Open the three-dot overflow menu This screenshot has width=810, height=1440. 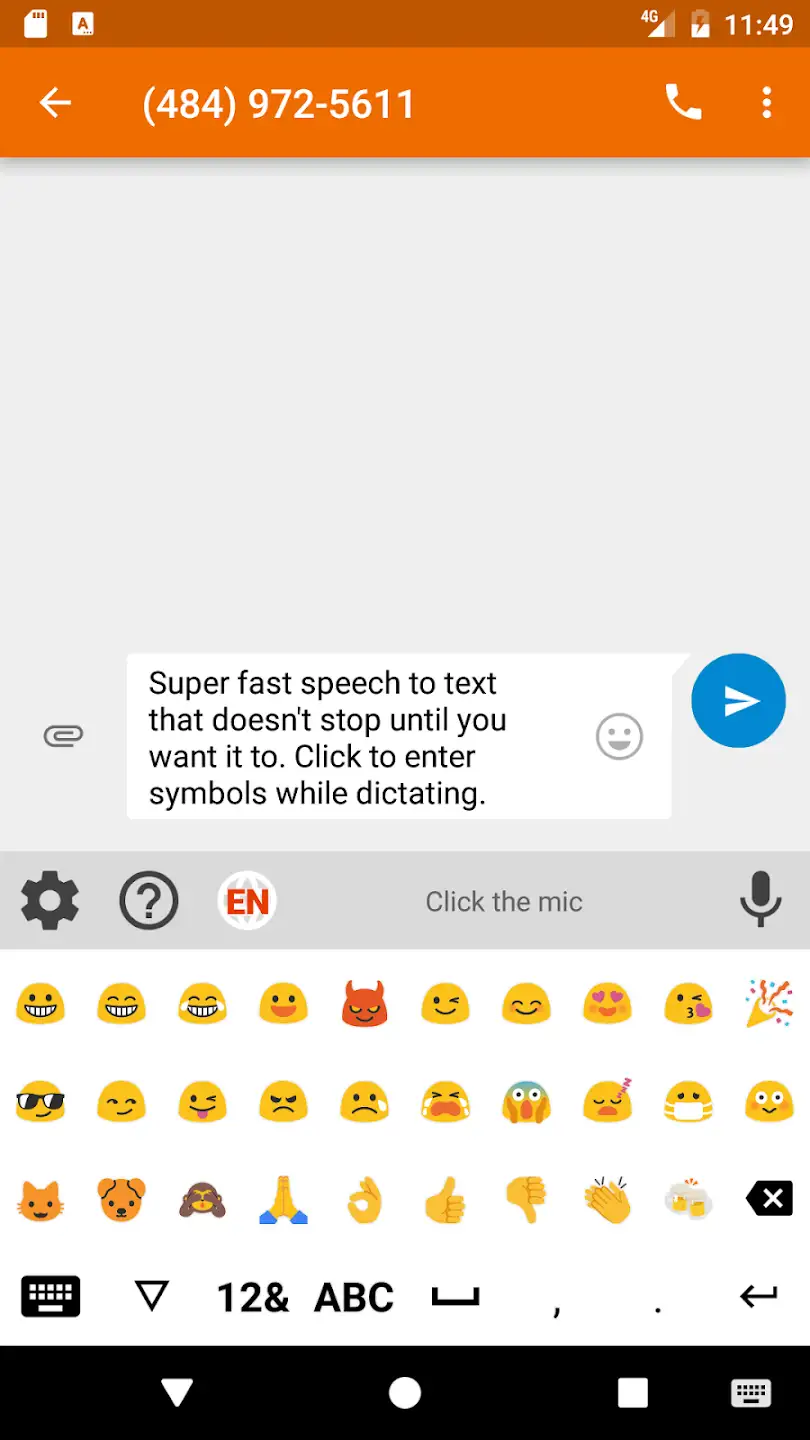pyautogui.click(x=767, y=102)
